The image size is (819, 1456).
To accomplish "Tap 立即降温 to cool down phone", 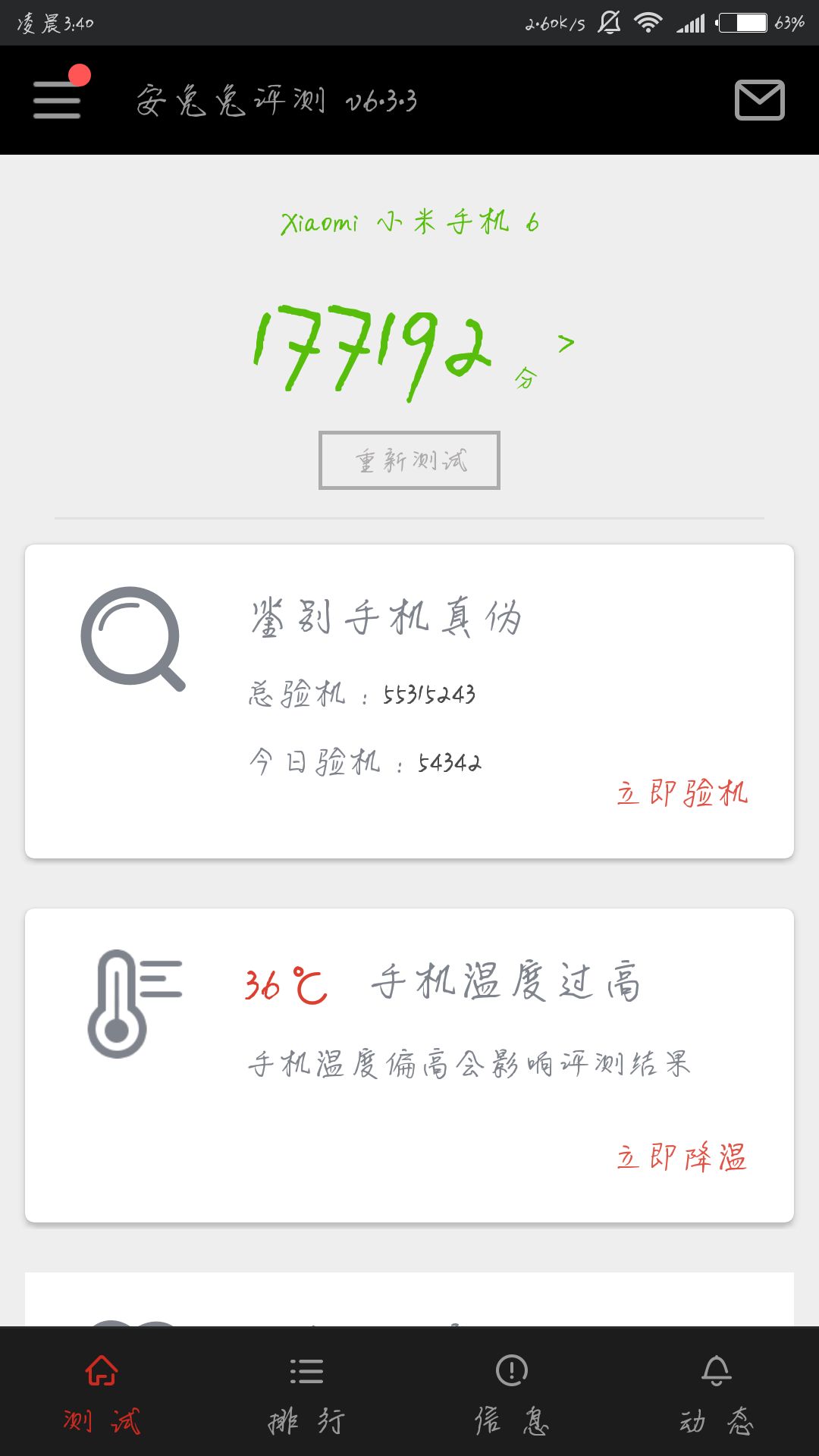I will [x=682, y=1157].
